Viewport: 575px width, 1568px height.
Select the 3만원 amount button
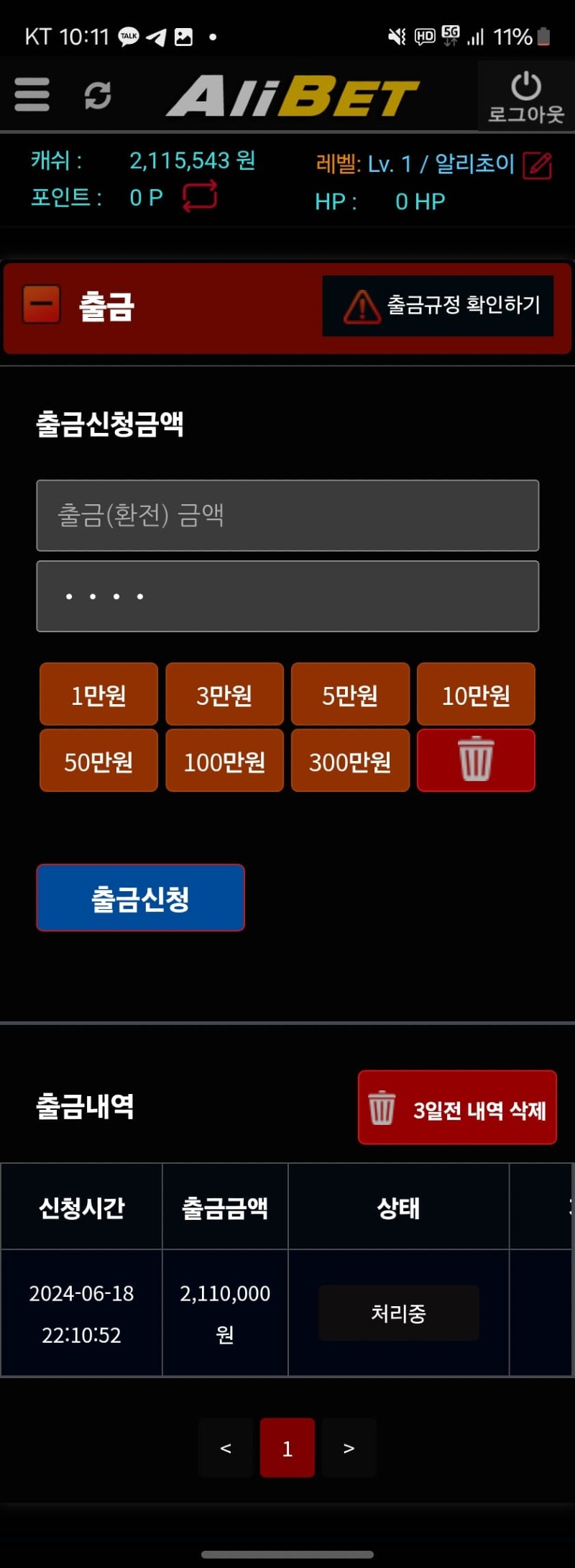224,694
